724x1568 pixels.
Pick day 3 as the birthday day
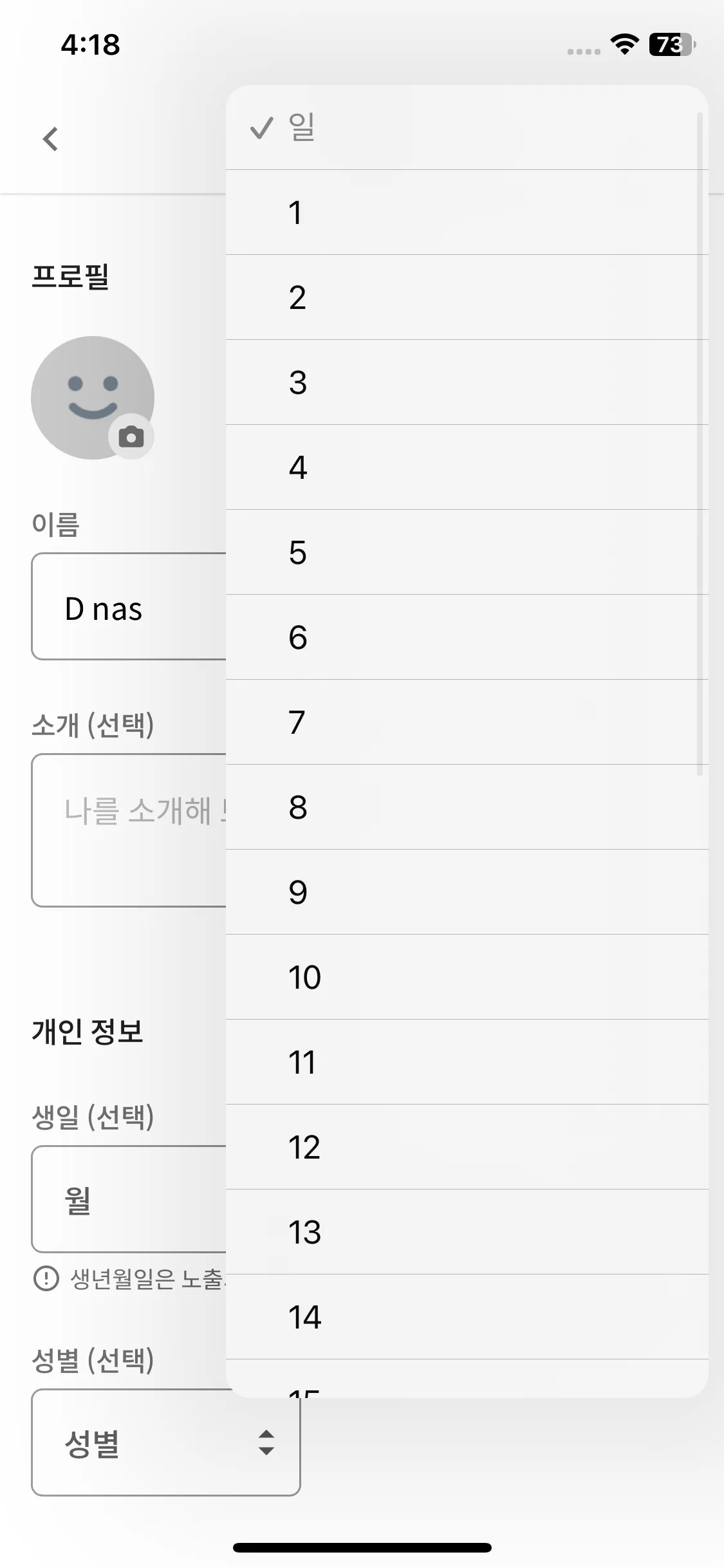coord(467,382)
